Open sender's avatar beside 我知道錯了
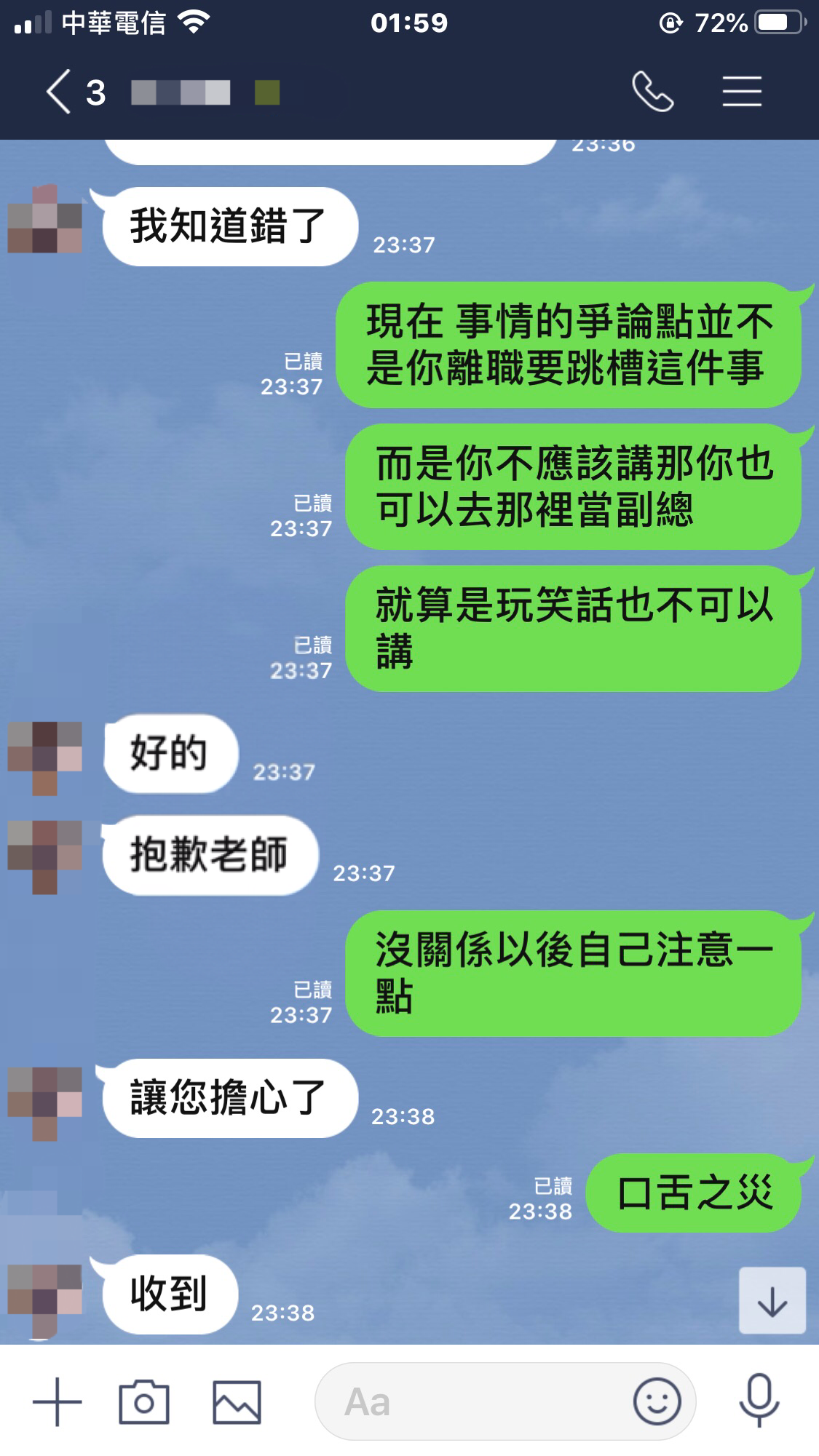This screenshot has width=819, height=1456. [x=45, y=219]
